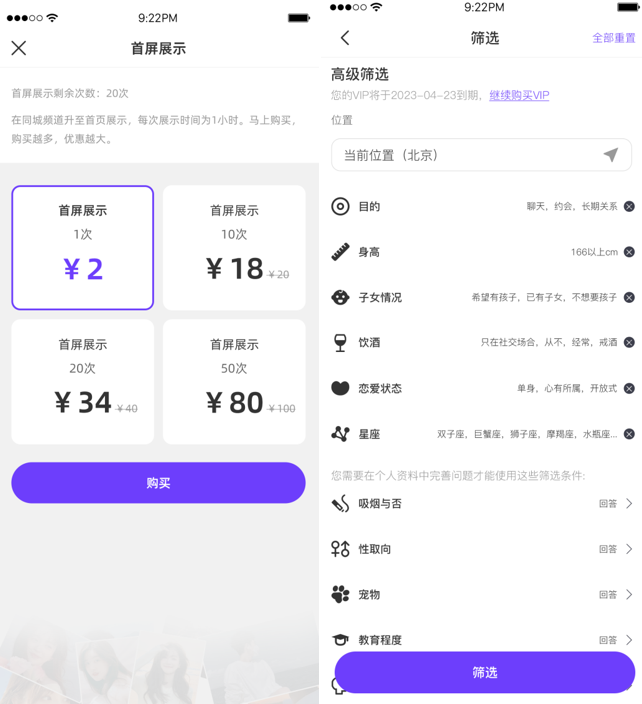Answer the 性取向 question

point(615,549)
